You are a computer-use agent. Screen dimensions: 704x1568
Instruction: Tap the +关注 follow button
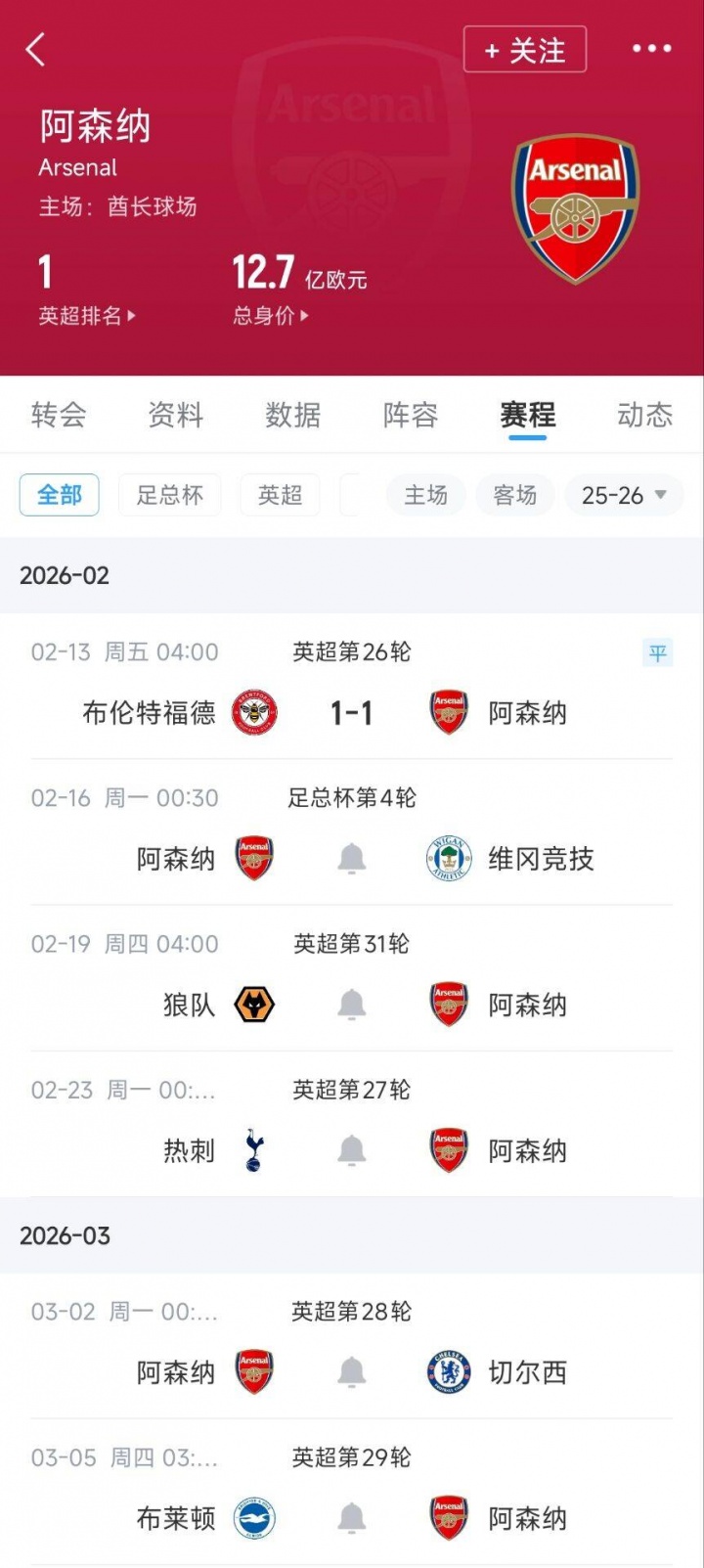click(x=524, y=49)
